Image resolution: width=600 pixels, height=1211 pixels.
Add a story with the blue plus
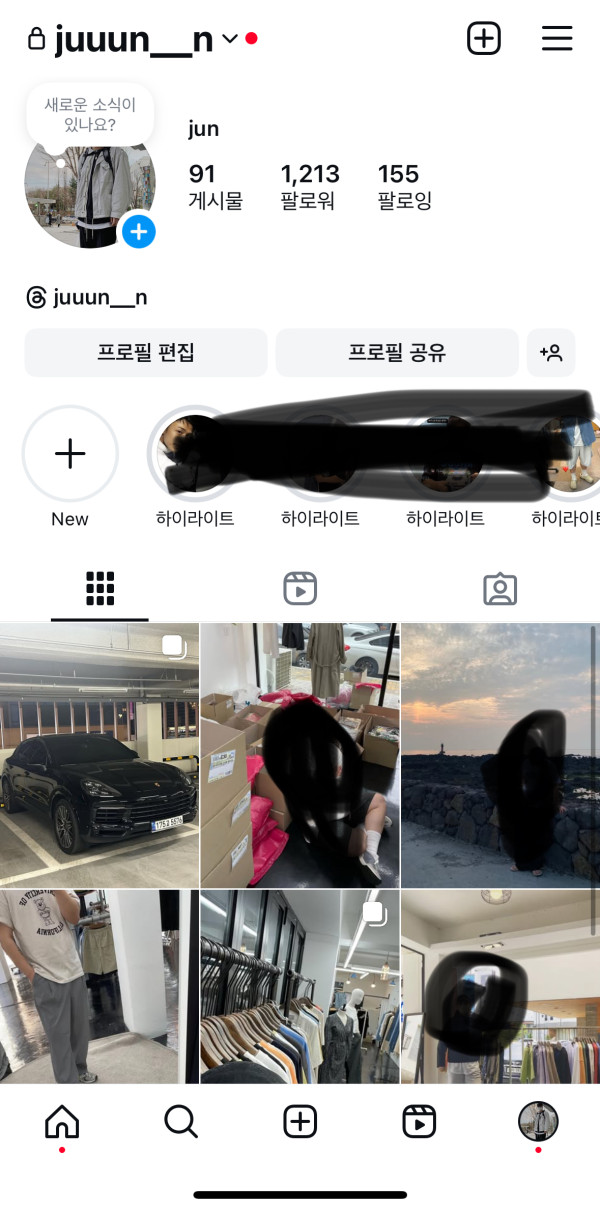point(139,232)
